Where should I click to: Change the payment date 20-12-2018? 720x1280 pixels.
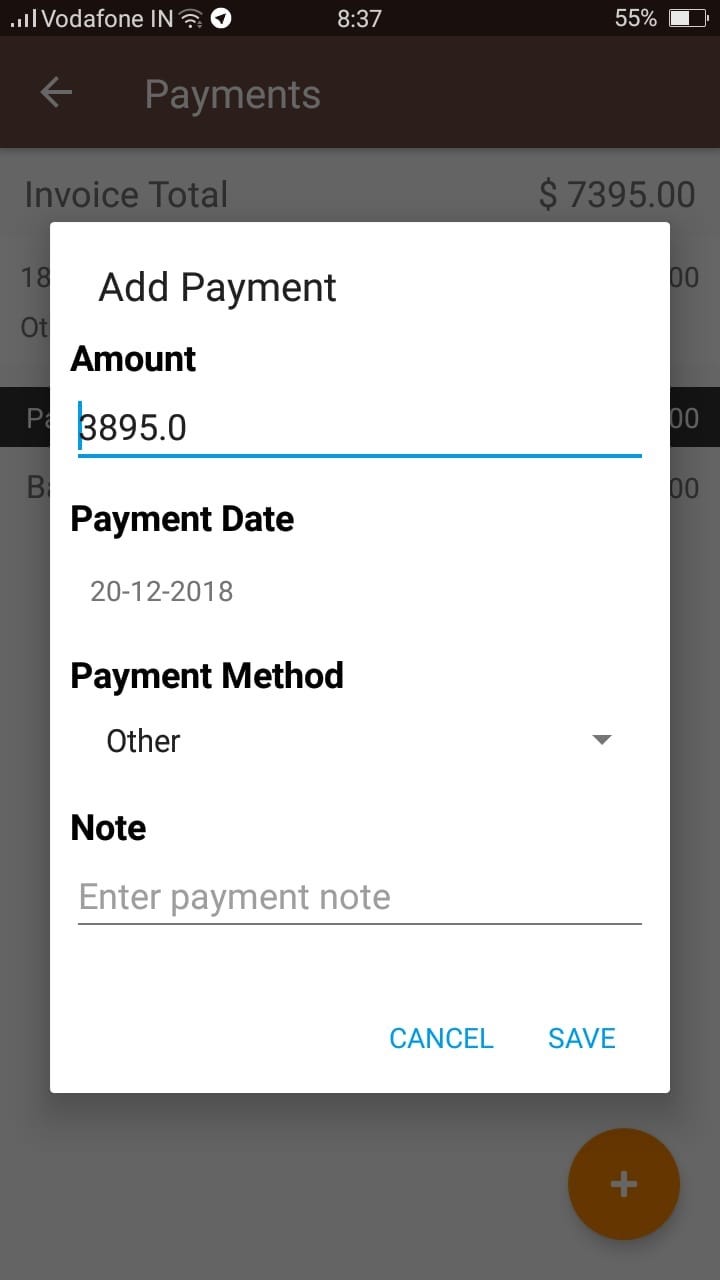pyautogui.click(x=162, y=591)
